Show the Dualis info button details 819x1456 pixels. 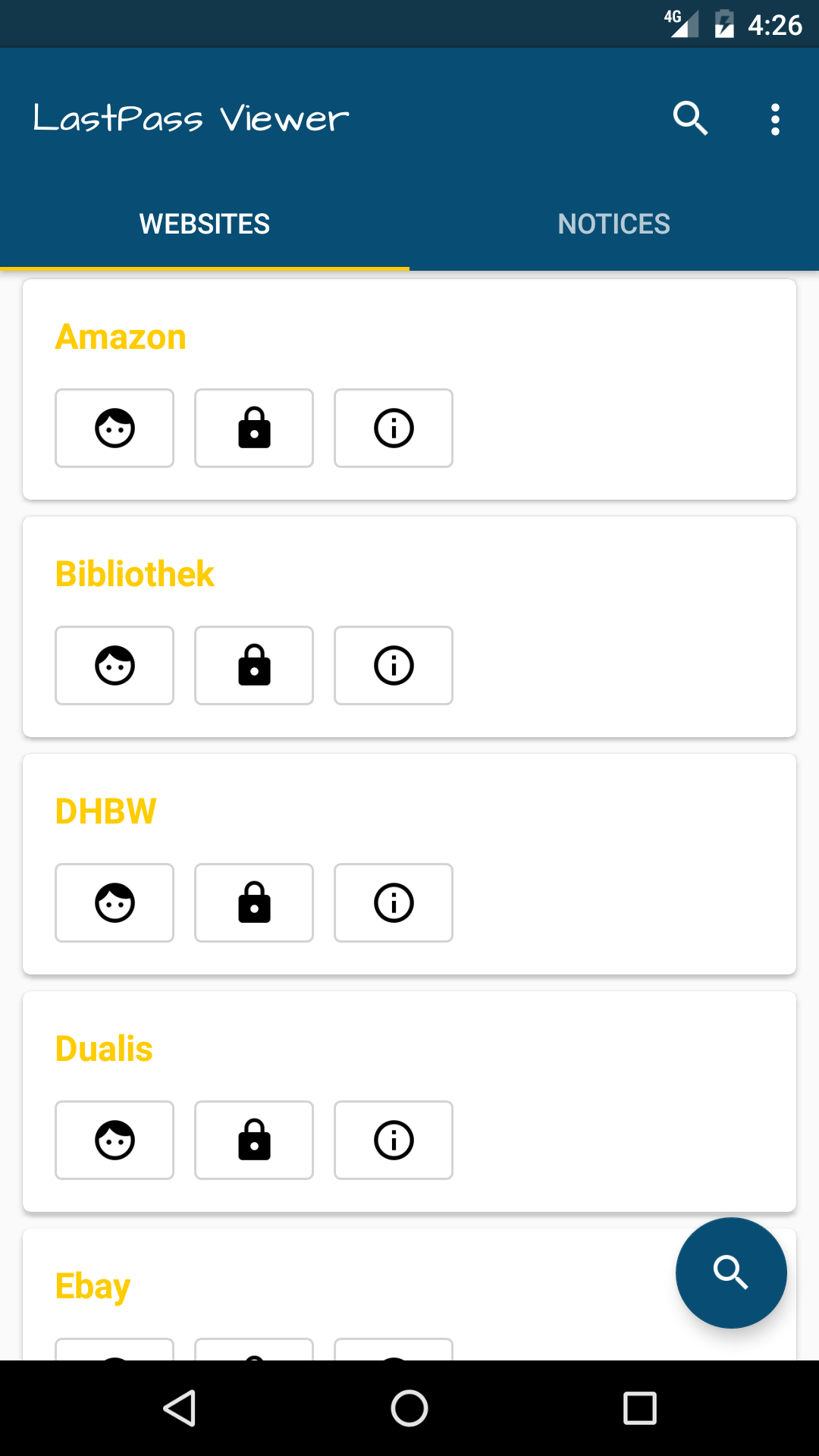(x=394, y=1141)
